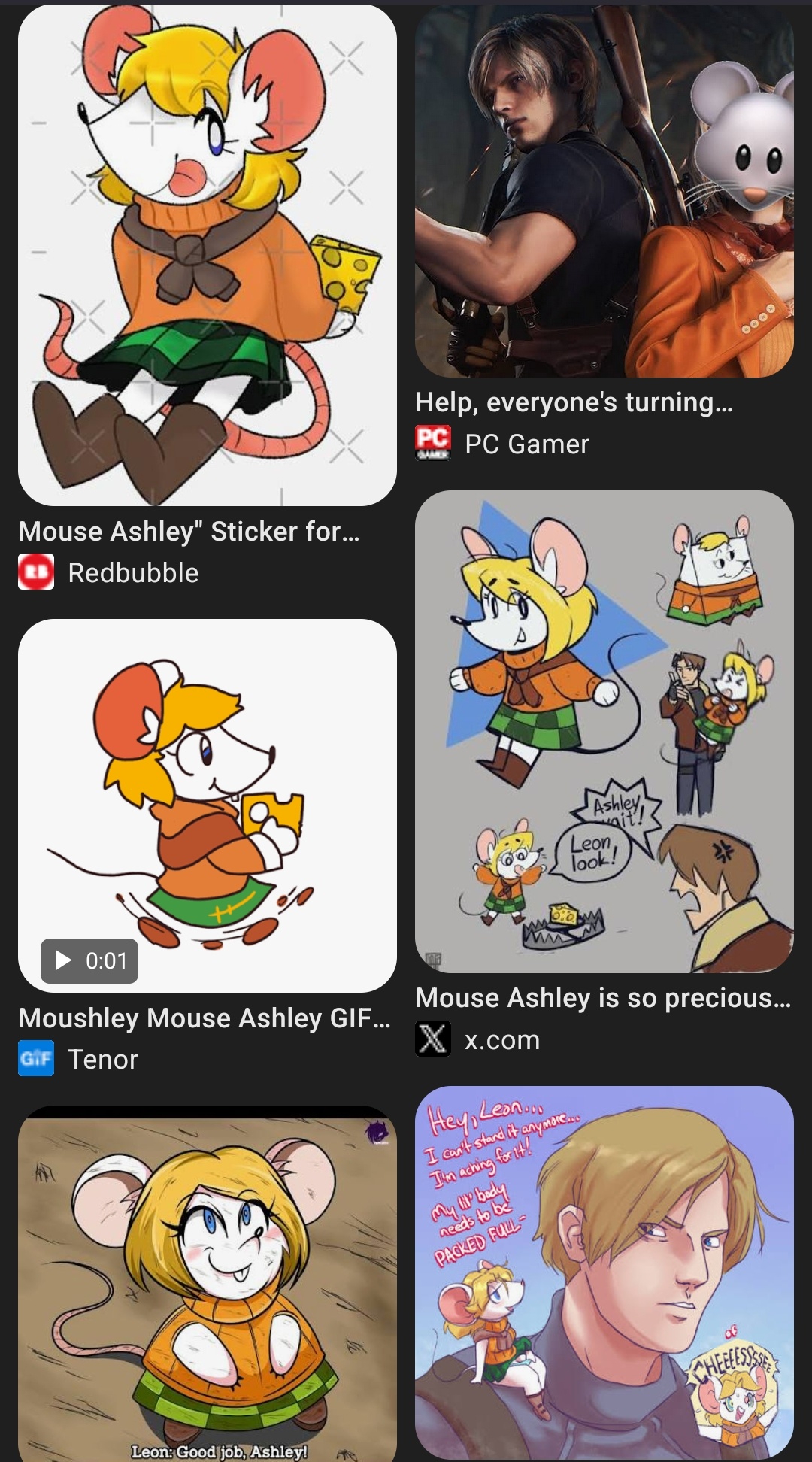Image resolution: width=812 pixels, height=1462 pixels.
Task: Open the 'Help, everyone's turning…' PC Gamer link
Action: 573,402
